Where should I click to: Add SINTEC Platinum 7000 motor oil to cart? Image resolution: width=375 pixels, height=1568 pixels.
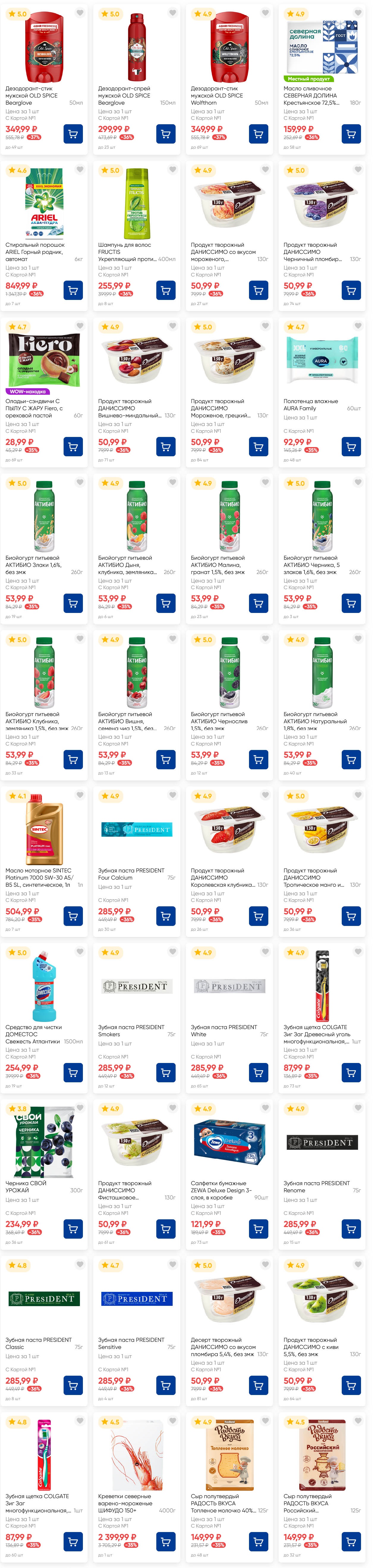(73, 916)
